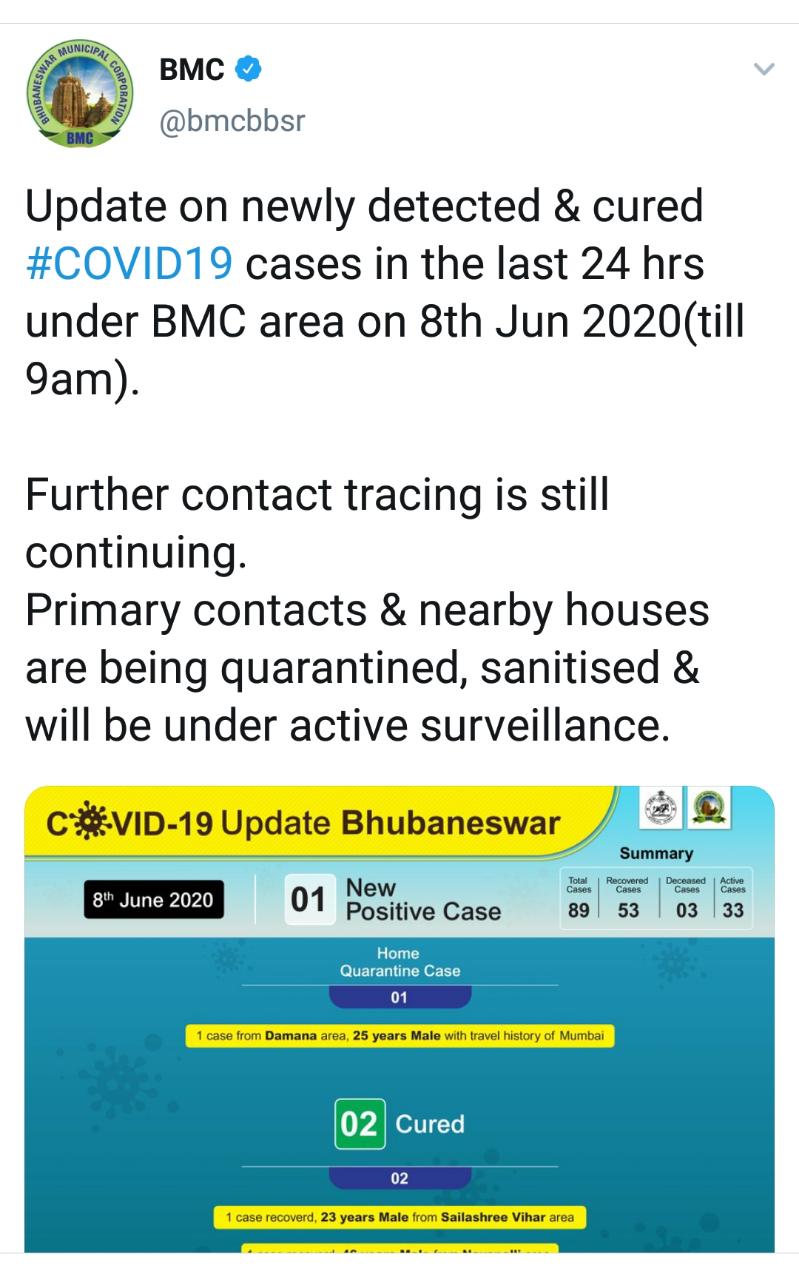Open the tweet options chevron menu
Viewport: 799px width, 1280px height.
(763, 69)
